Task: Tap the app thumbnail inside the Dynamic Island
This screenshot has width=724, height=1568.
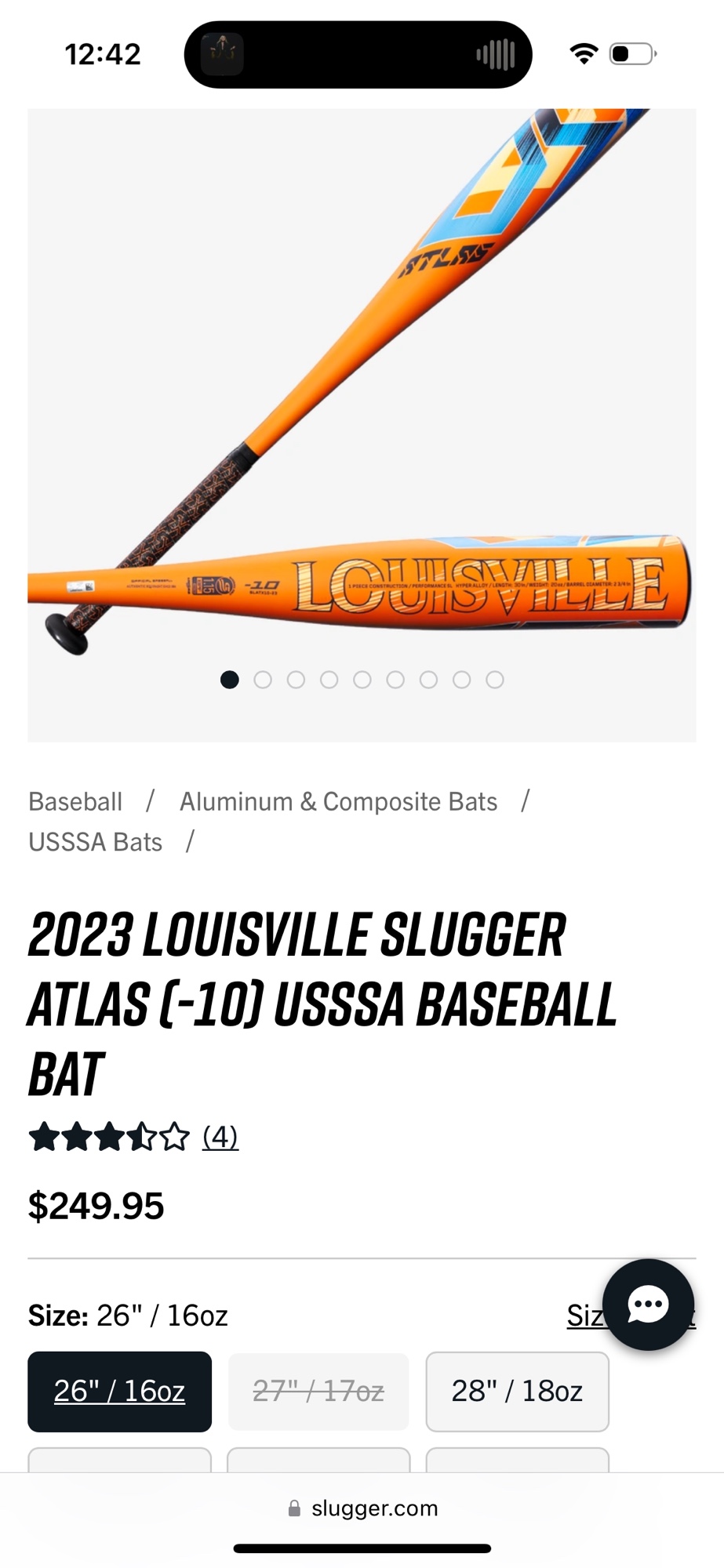Action: click(222, 54)
